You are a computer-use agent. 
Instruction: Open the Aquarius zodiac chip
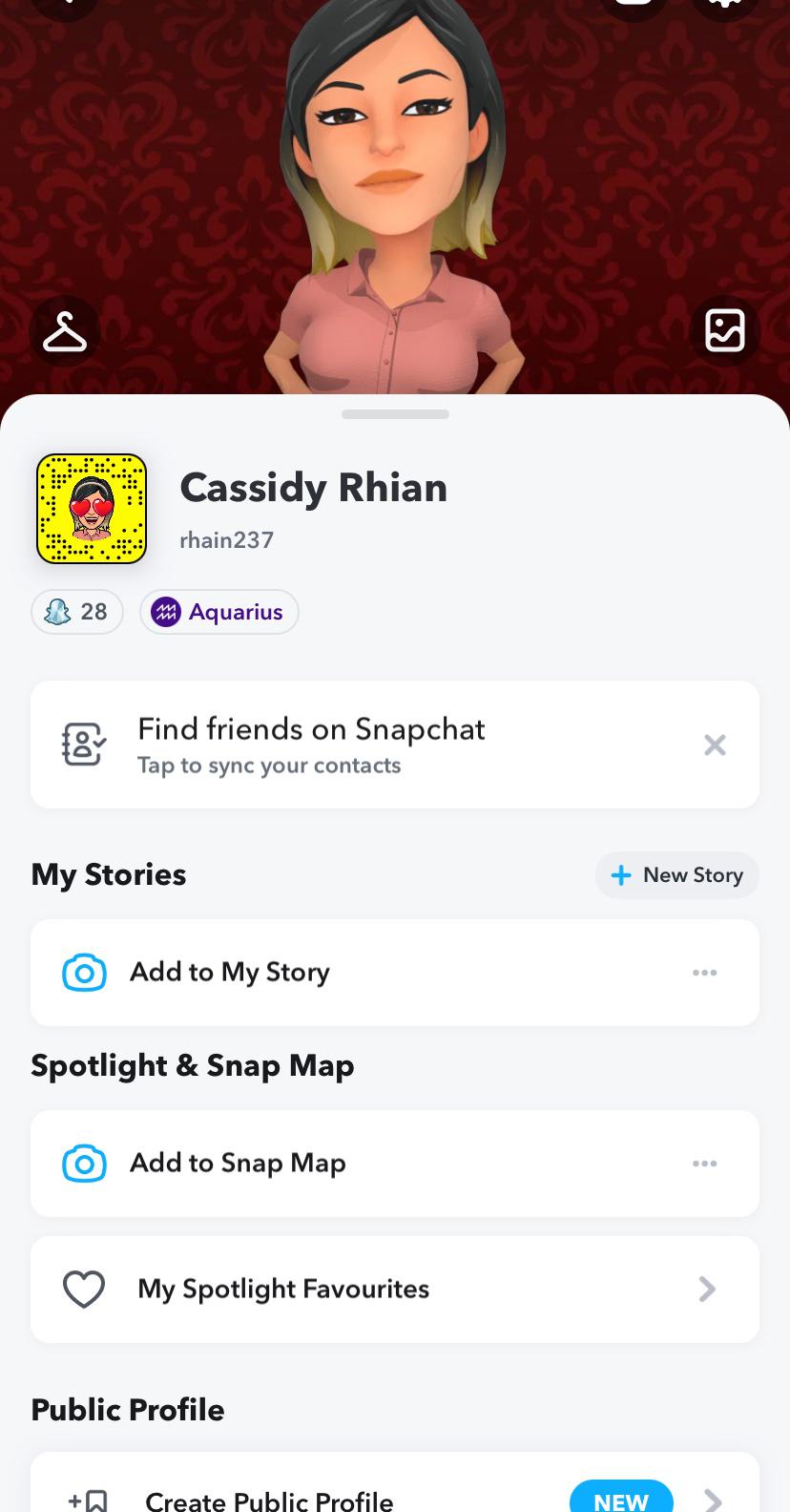point(219,612)
